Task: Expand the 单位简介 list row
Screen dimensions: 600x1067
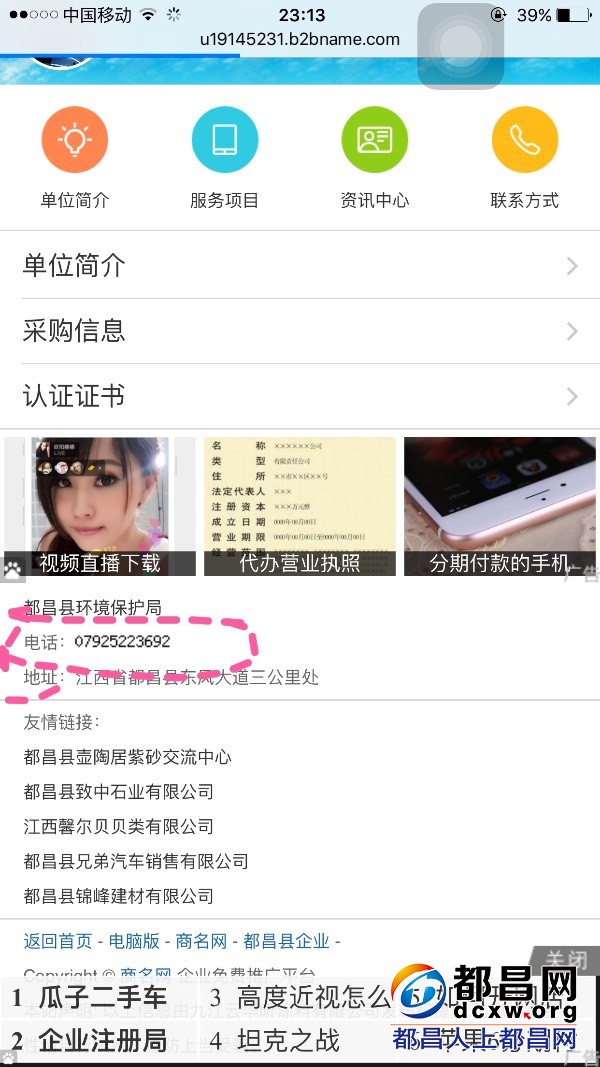Action: point(300,265)
